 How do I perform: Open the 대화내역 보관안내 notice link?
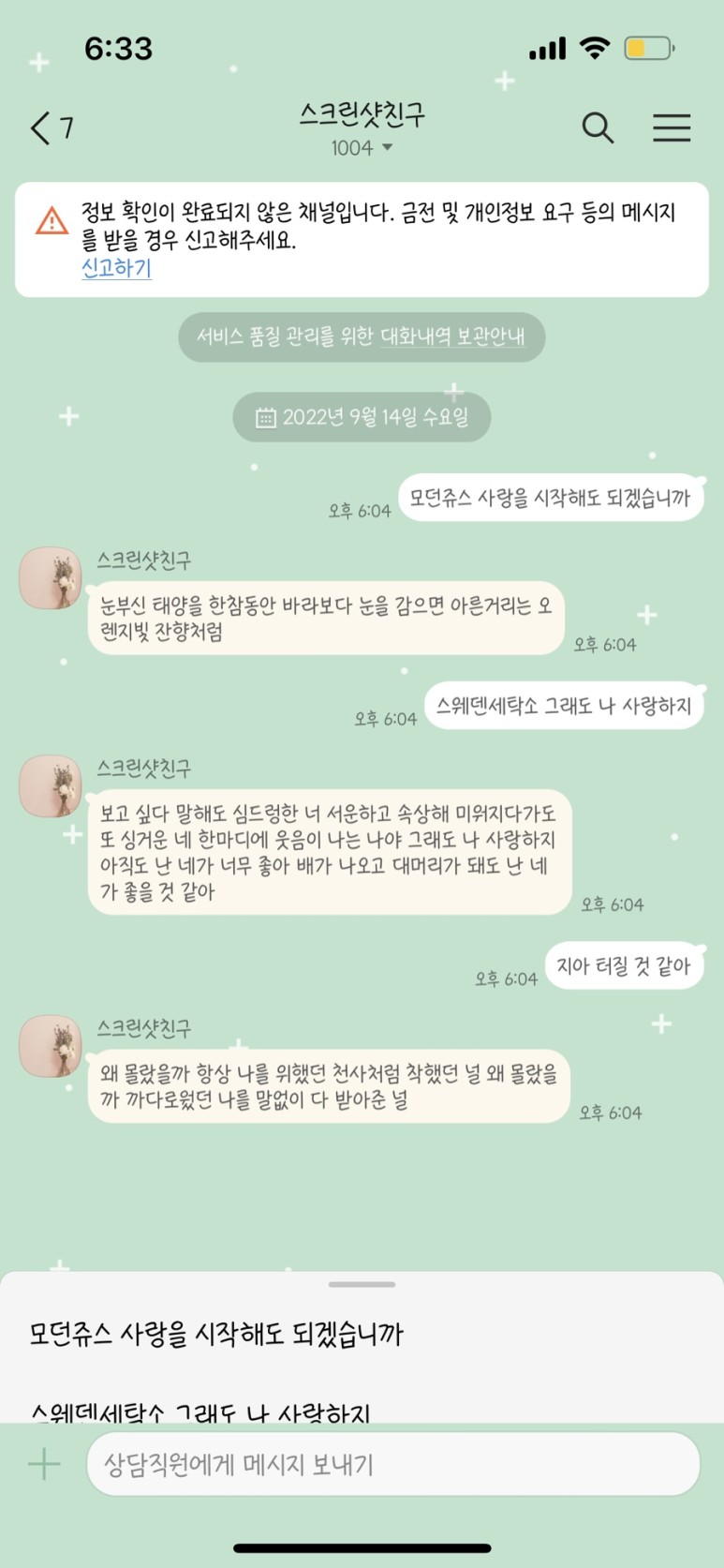452,336
